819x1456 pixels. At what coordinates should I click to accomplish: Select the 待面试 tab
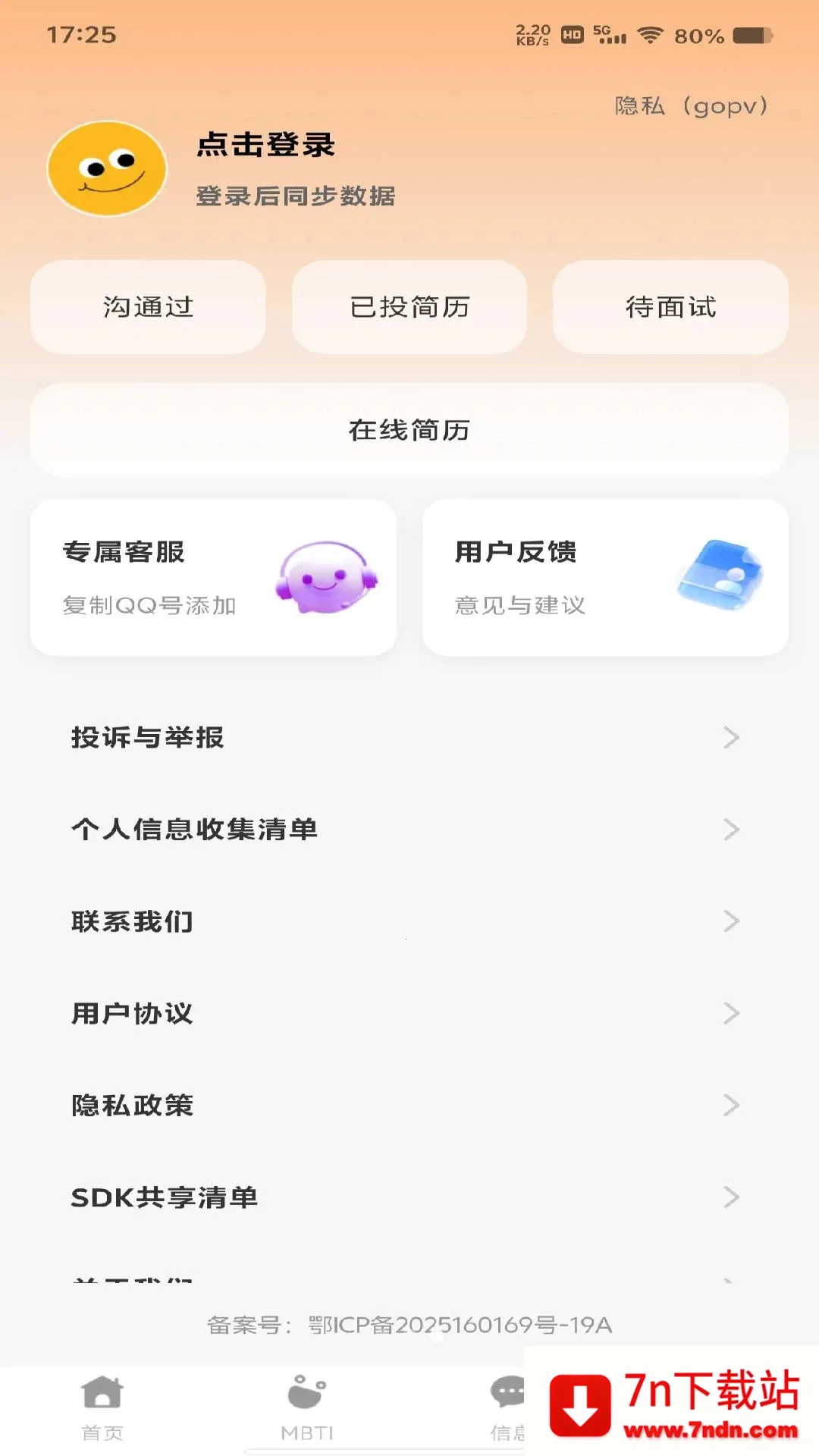(x=670, y=307)
